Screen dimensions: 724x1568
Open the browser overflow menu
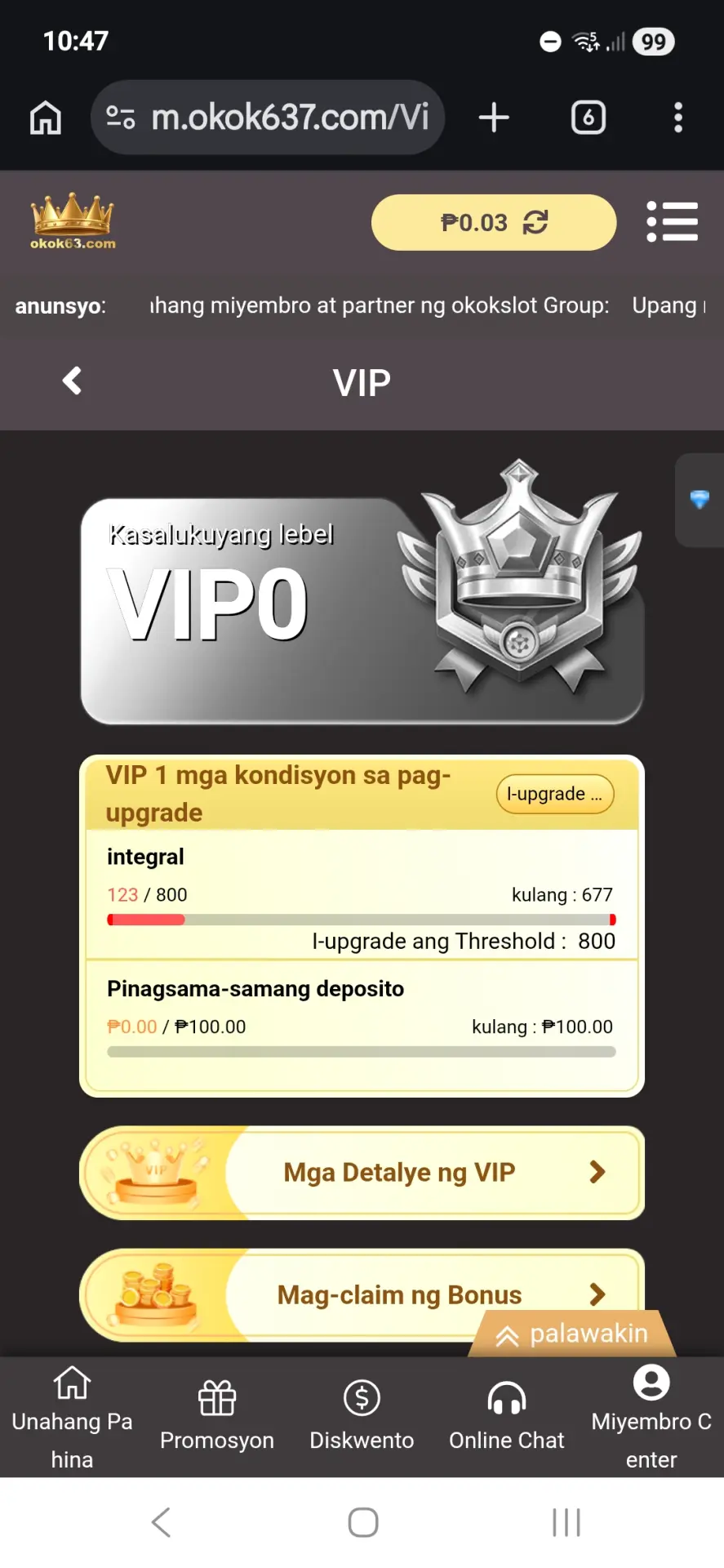pos(677,118)
